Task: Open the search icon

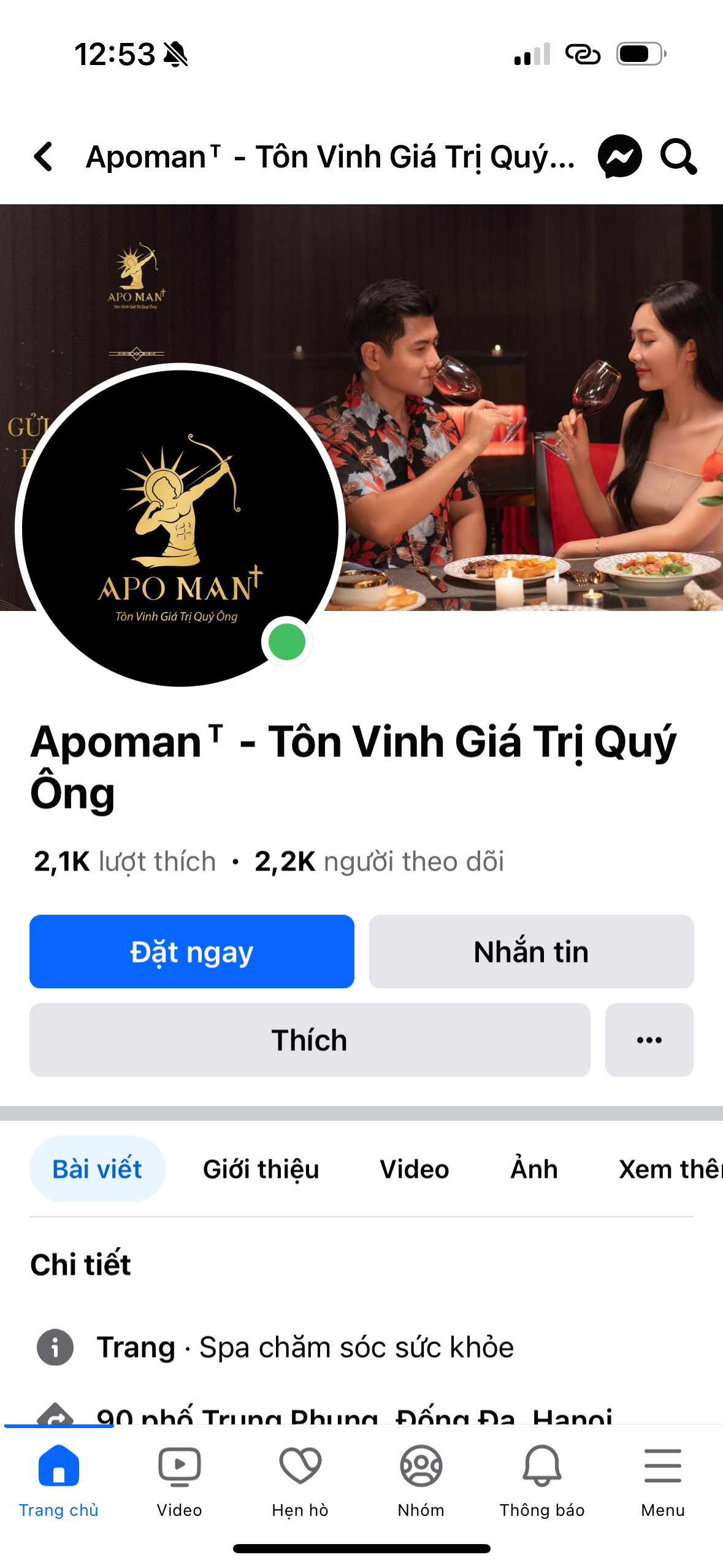Action: click(x=678, y=157)
